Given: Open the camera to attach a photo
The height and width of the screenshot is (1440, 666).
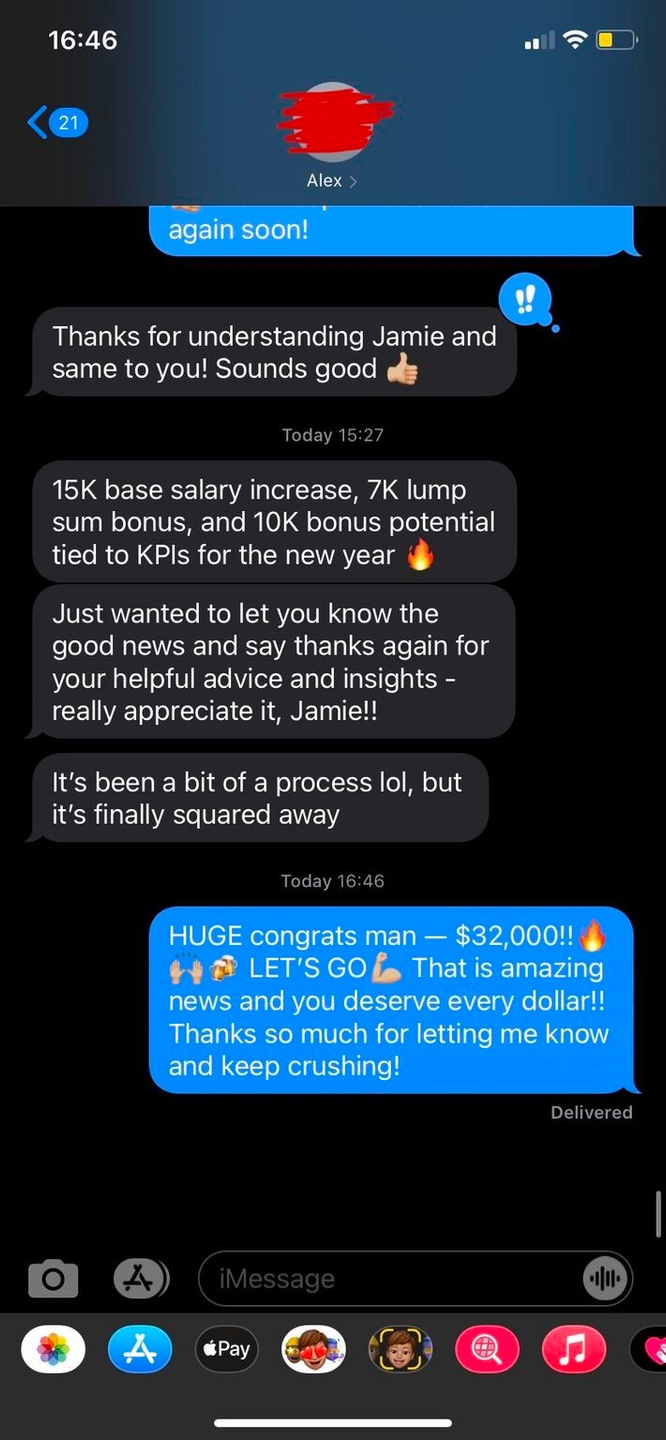Looking at the screenshot, I should 53,1278.
